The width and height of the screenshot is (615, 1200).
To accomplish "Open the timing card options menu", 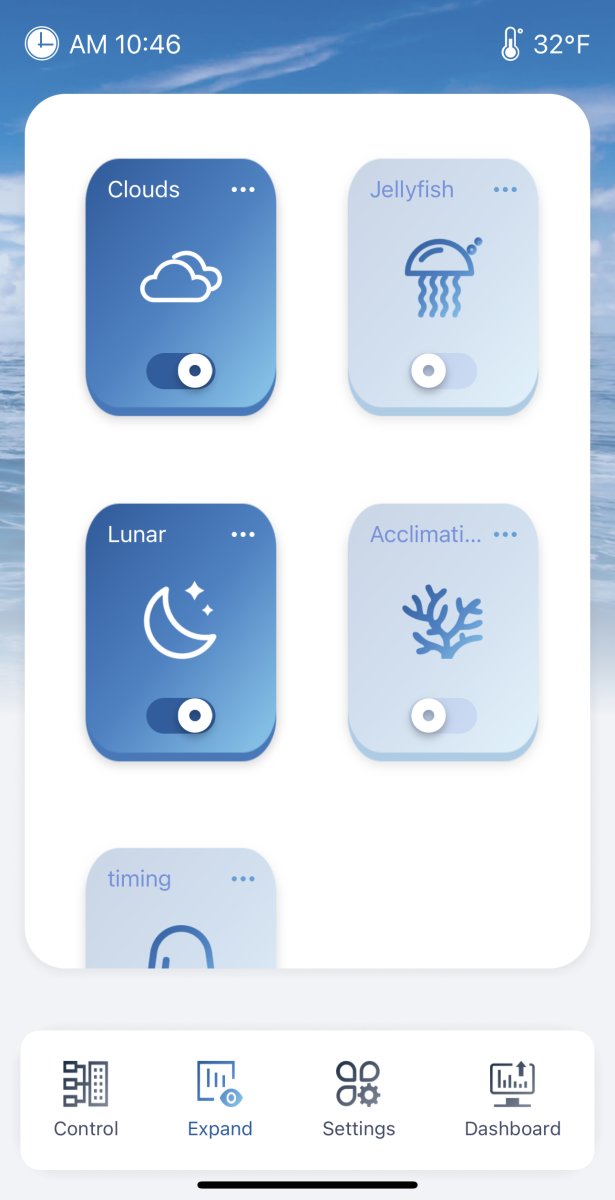I will coord(243,879).
